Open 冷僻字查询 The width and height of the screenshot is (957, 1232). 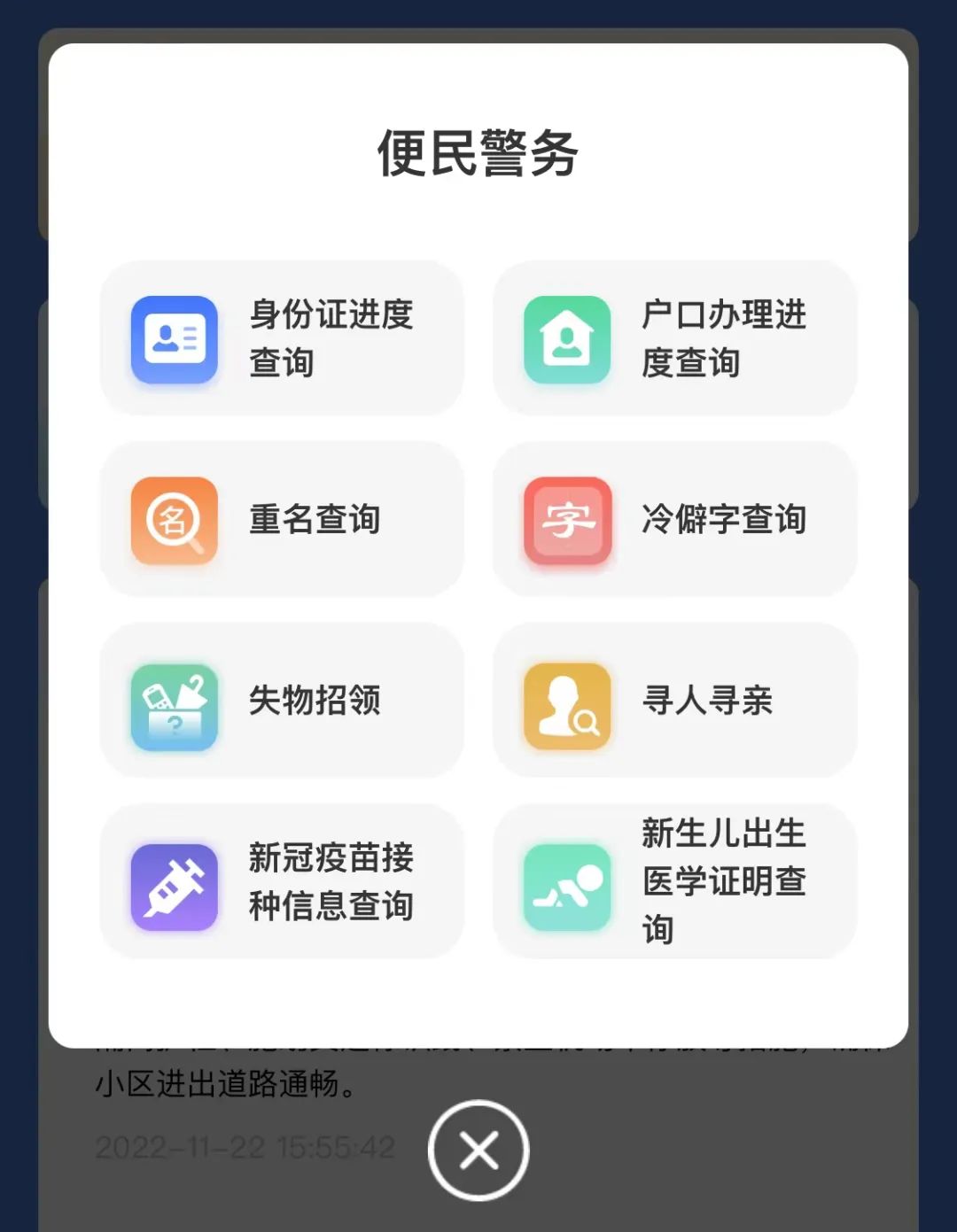click(x=674, y=519)
